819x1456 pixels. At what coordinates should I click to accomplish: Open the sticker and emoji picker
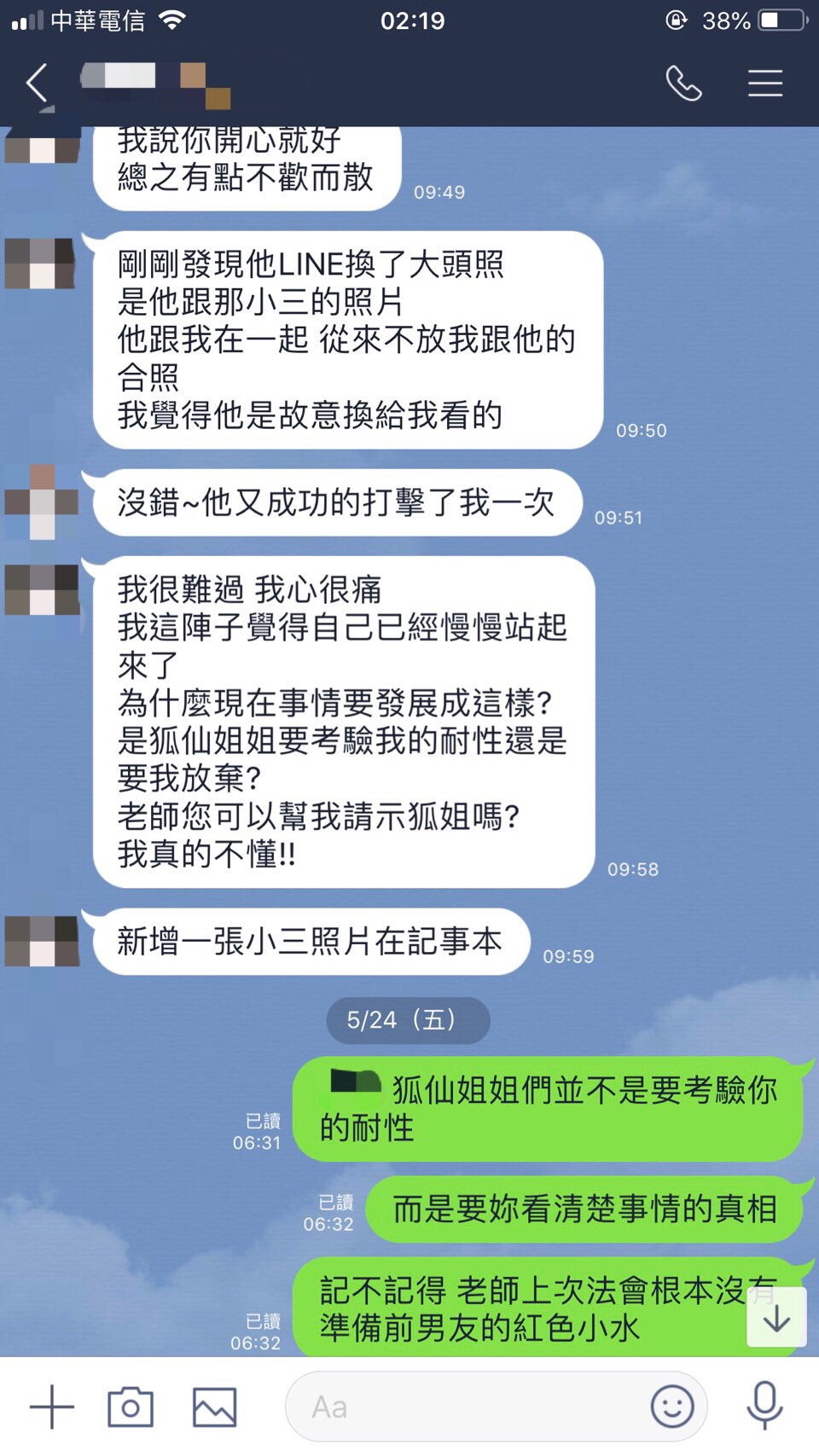pos(672,1406)
